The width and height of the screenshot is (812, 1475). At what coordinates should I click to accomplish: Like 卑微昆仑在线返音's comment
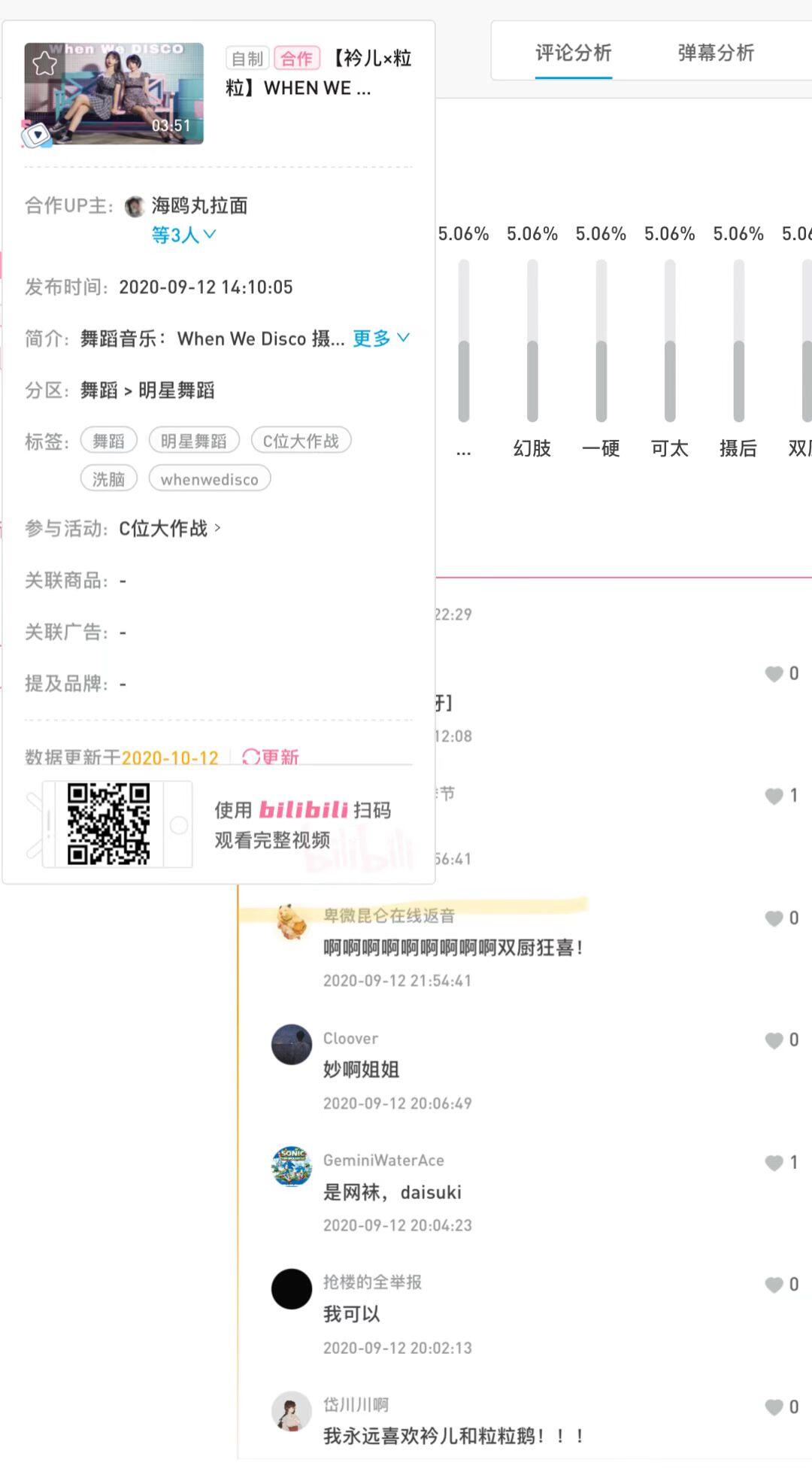782,918
